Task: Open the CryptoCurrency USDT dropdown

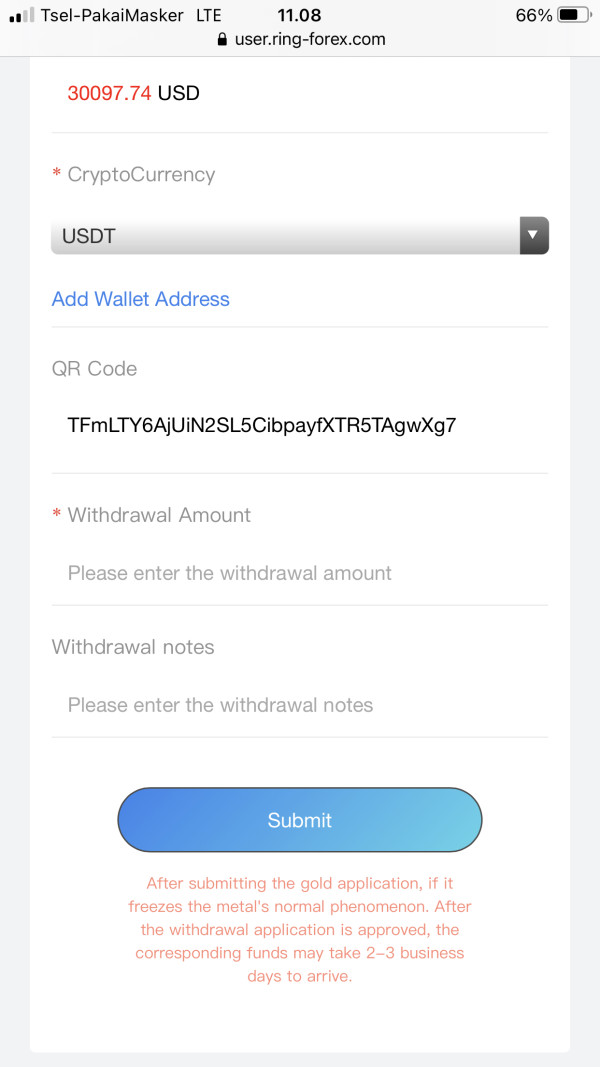Action: click(299, 236)
